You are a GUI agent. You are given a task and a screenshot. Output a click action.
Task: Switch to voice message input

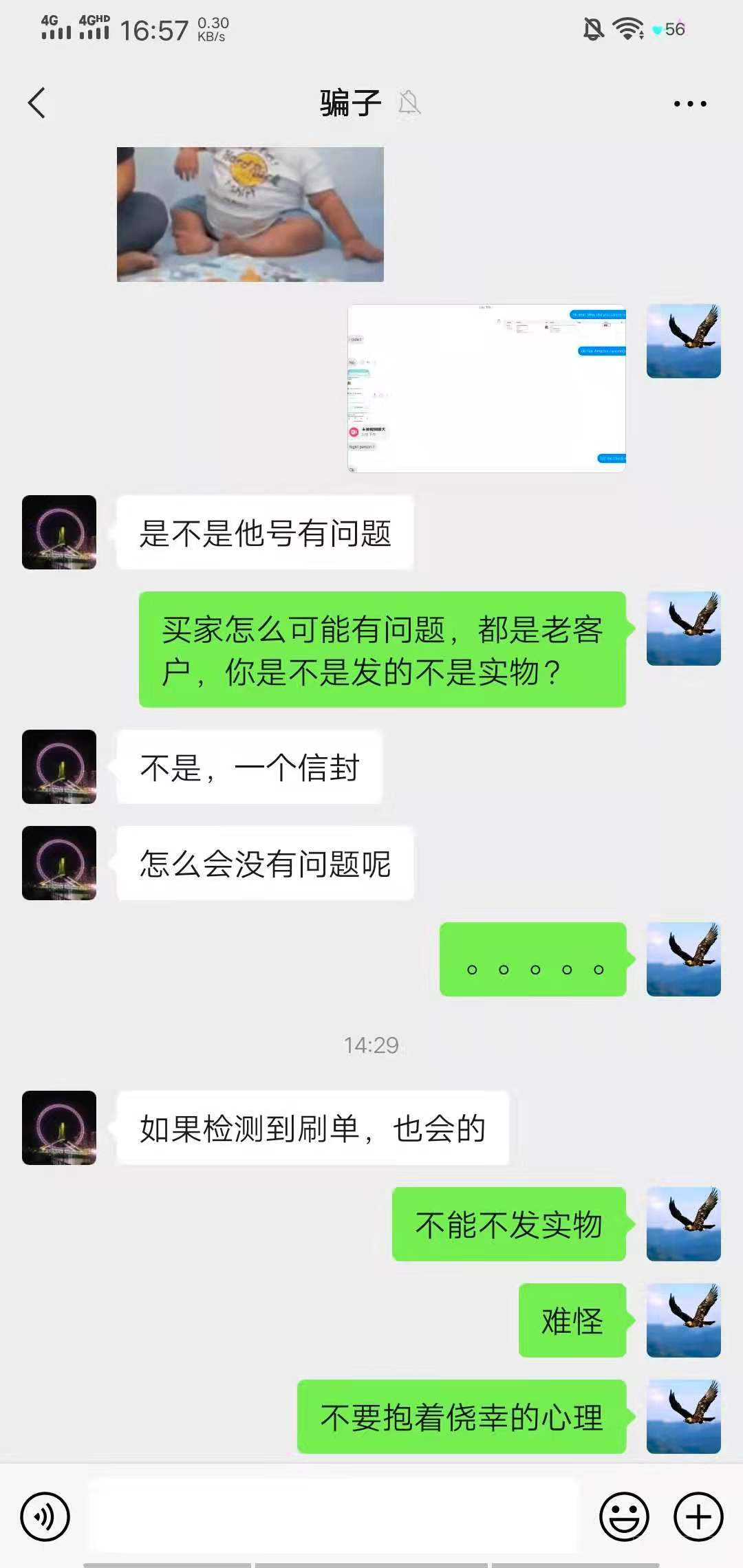click(x=45, y=1516)
